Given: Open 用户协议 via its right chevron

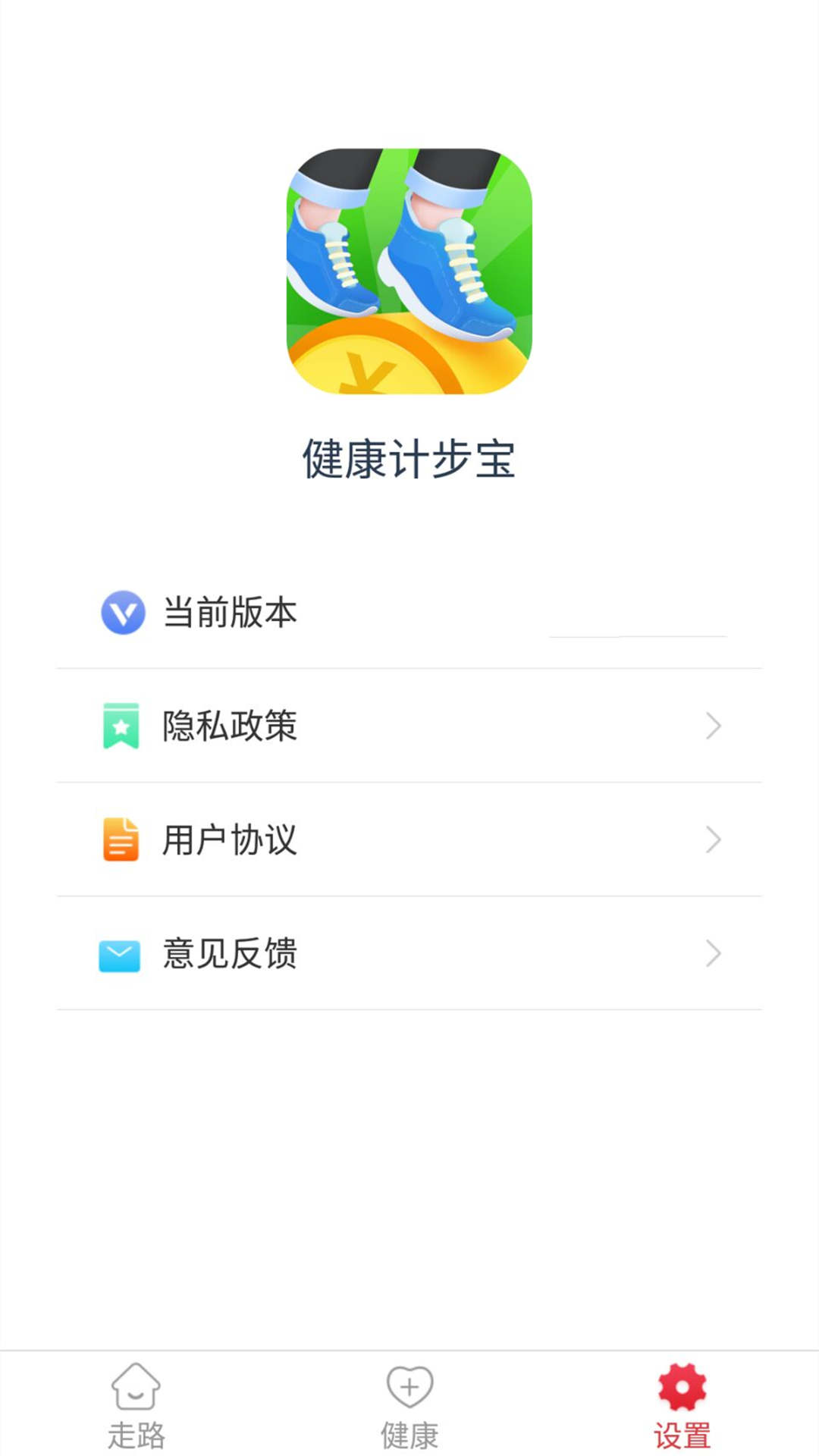Looking at the screenshot, I should 711,839.
